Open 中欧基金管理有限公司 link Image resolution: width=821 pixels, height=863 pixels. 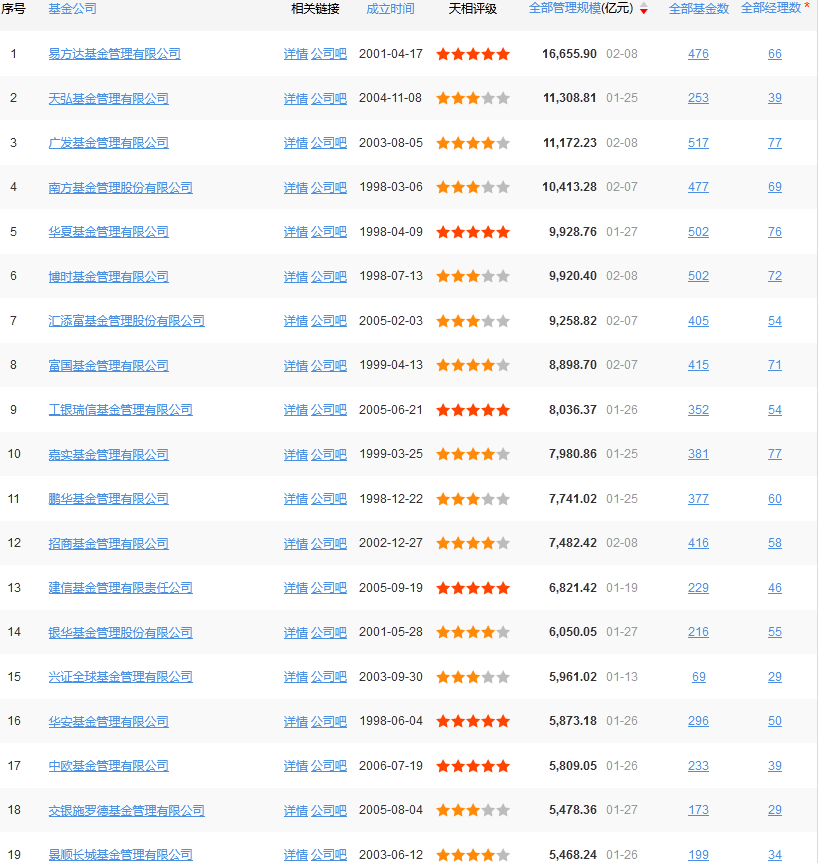click(108, 766)
